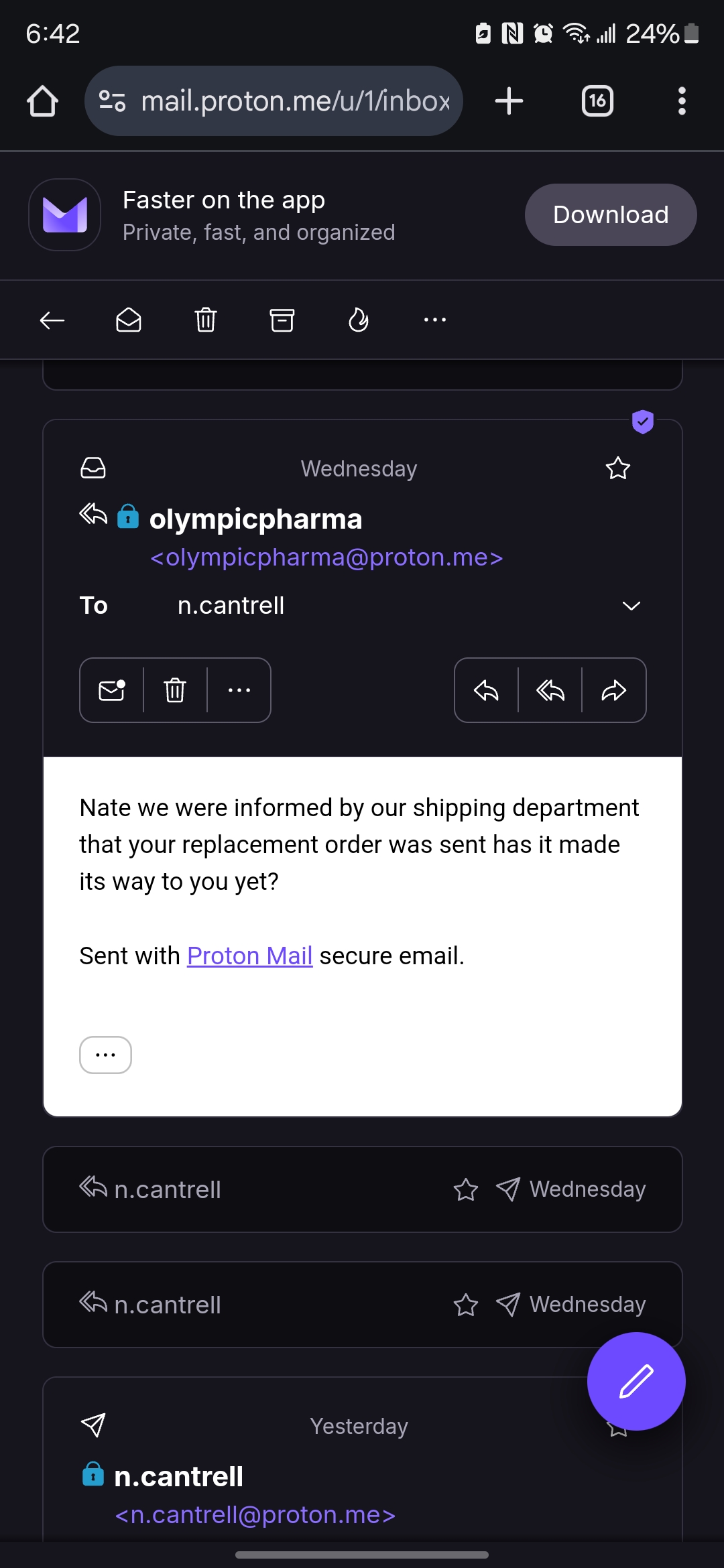724x1568 pixels.
Task: Delete the olympicpharma message
Action: coord(175,690)
